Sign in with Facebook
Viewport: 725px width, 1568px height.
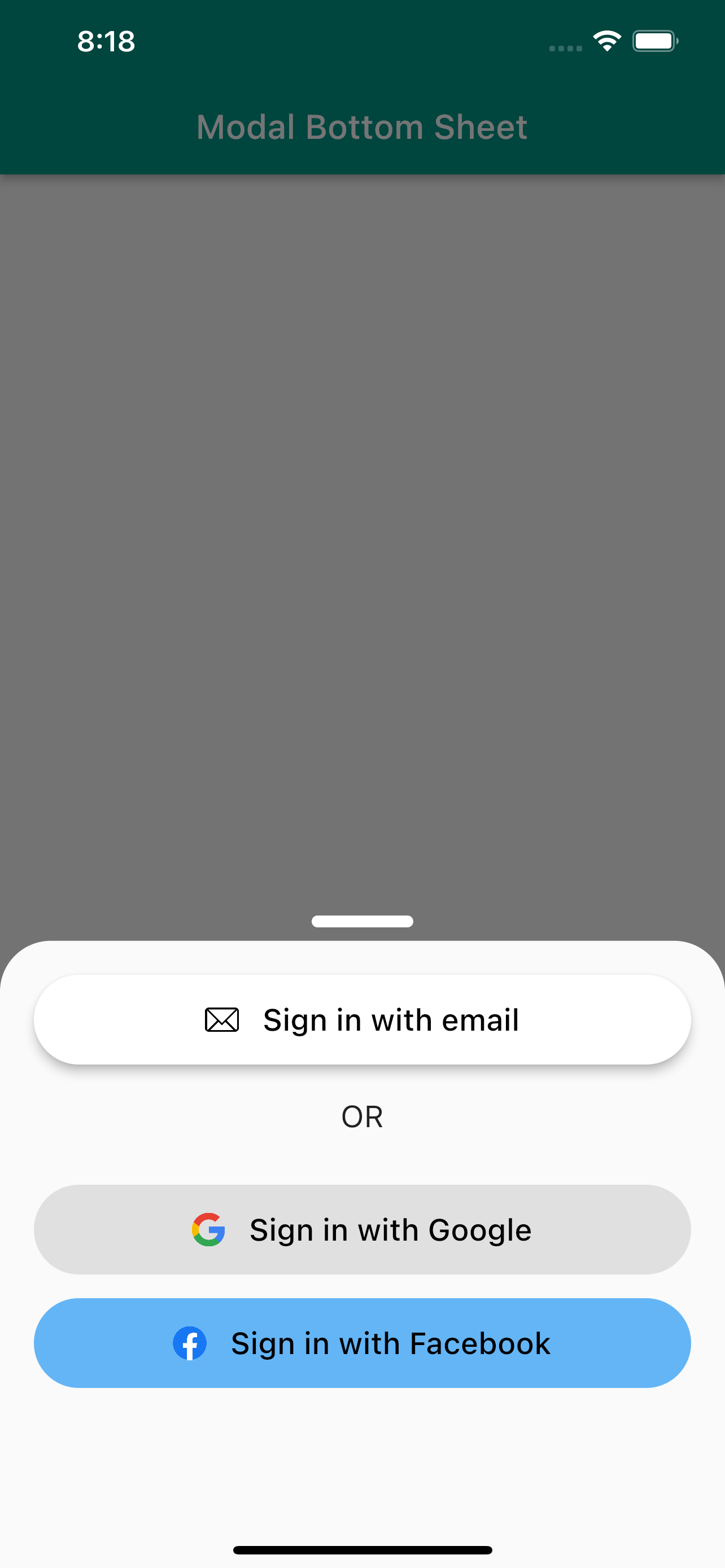click(362, 1343)
